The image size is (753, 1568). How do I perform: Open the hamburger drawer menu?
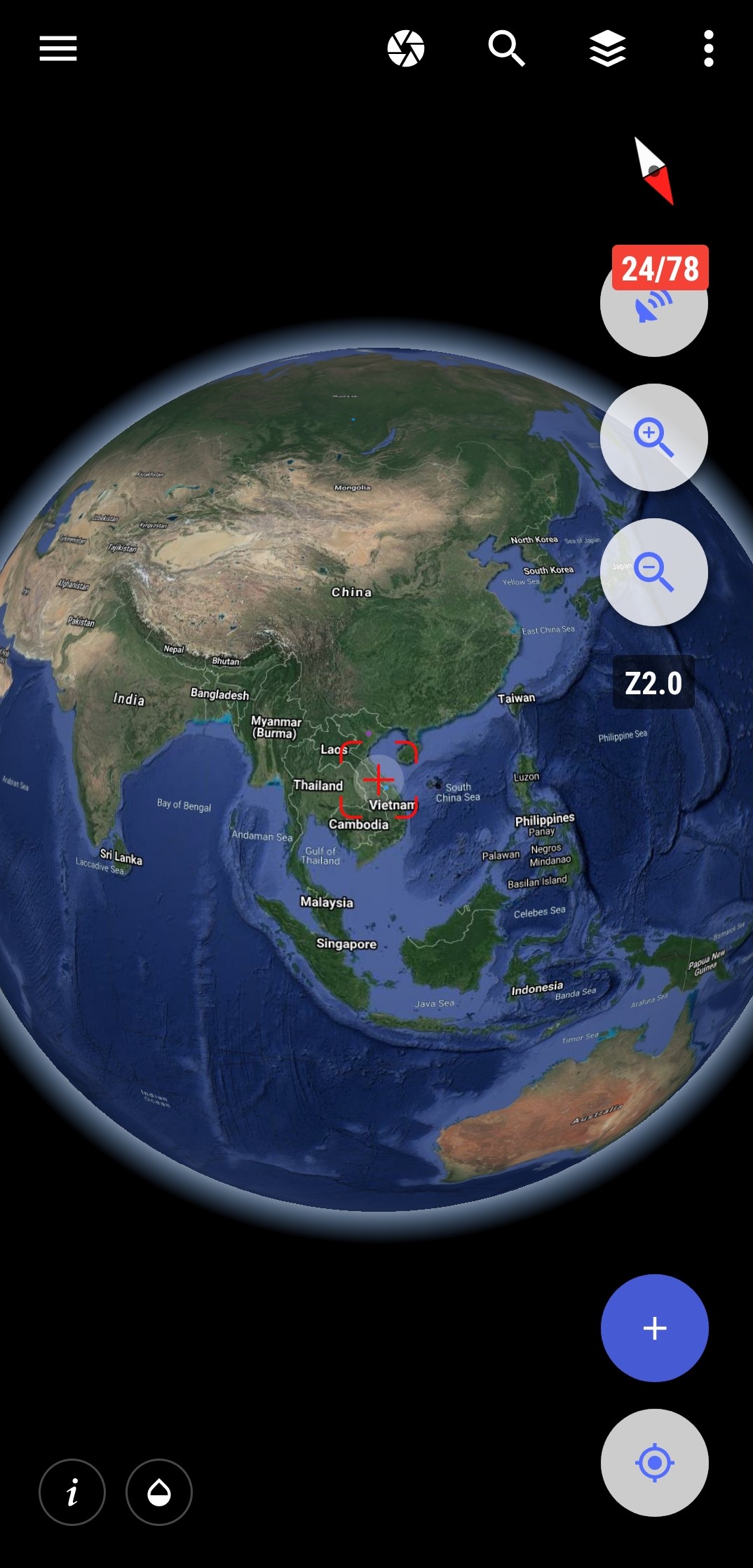[x=57, y=48]
